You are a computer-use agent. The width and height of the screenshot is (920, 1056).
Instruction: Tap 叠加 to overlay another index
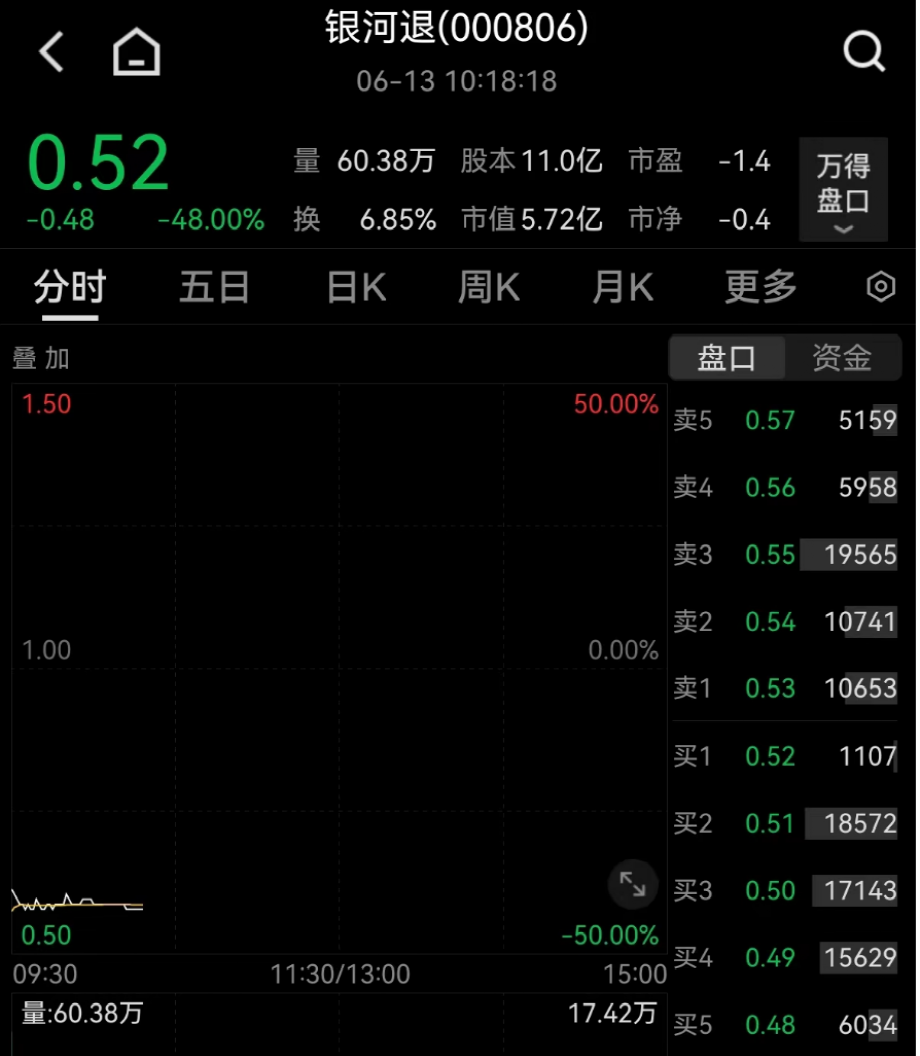click(x=41, y=358)
